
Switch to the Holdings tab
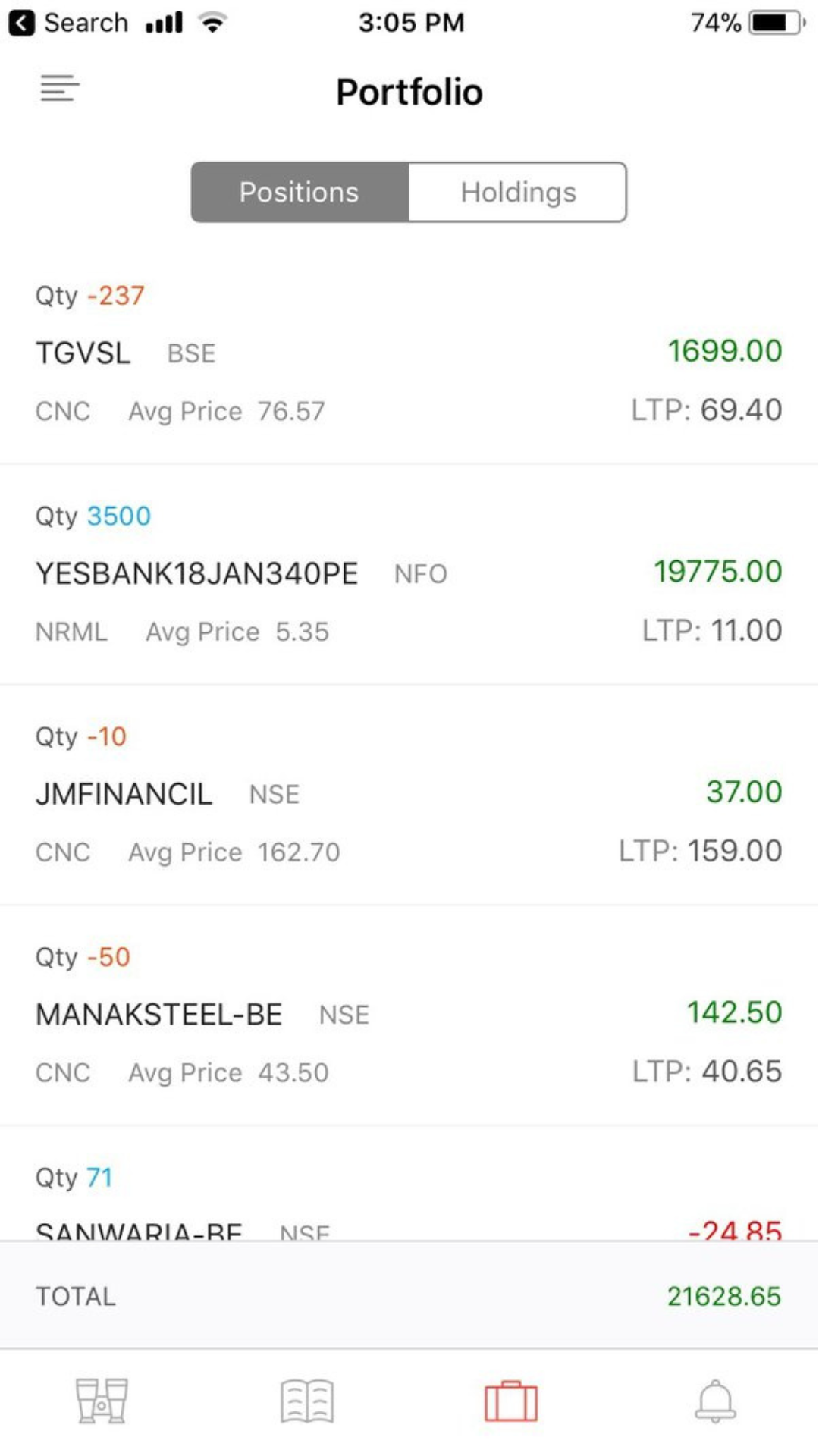pyautogui.click(x=518, y=193)
